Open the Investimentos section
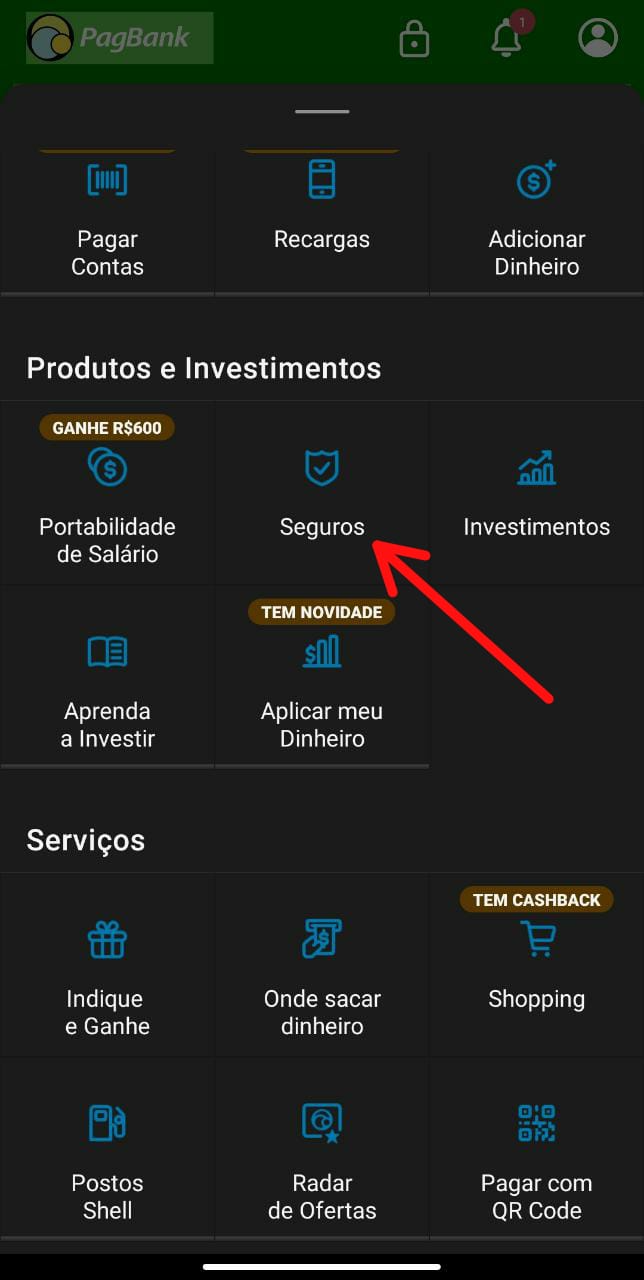Screen dimensions: 644x1280 coord(537,494)
